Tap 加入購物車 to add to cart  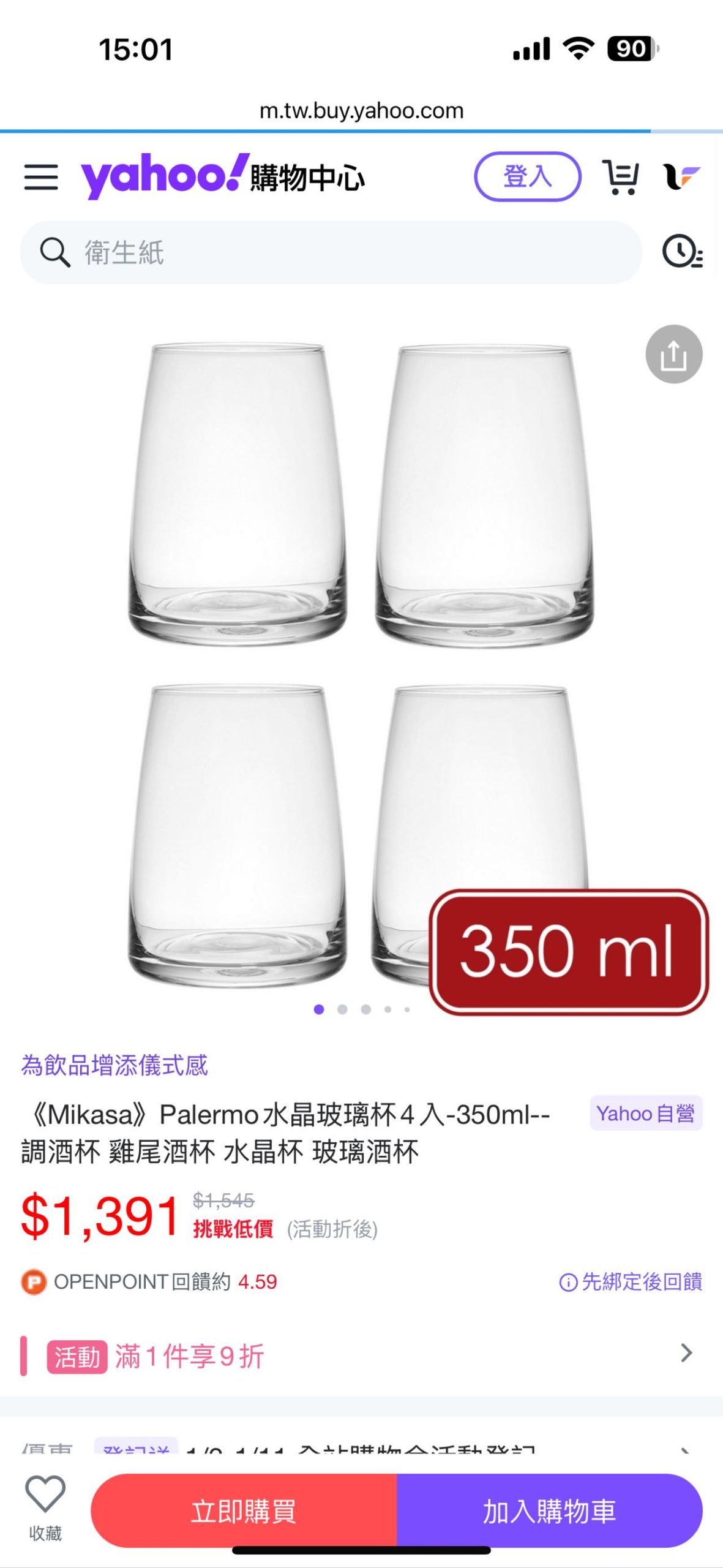pos(549,1511)
